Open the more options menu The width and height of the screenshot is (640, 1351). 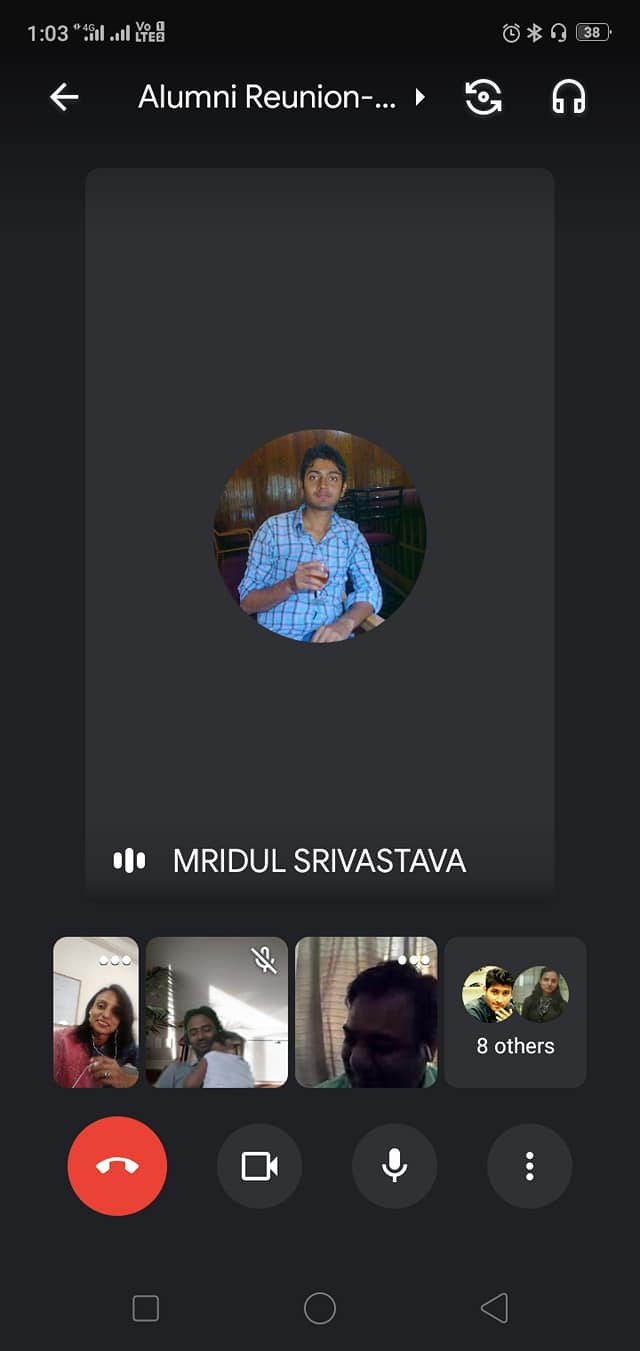[x=529, y=1166]
